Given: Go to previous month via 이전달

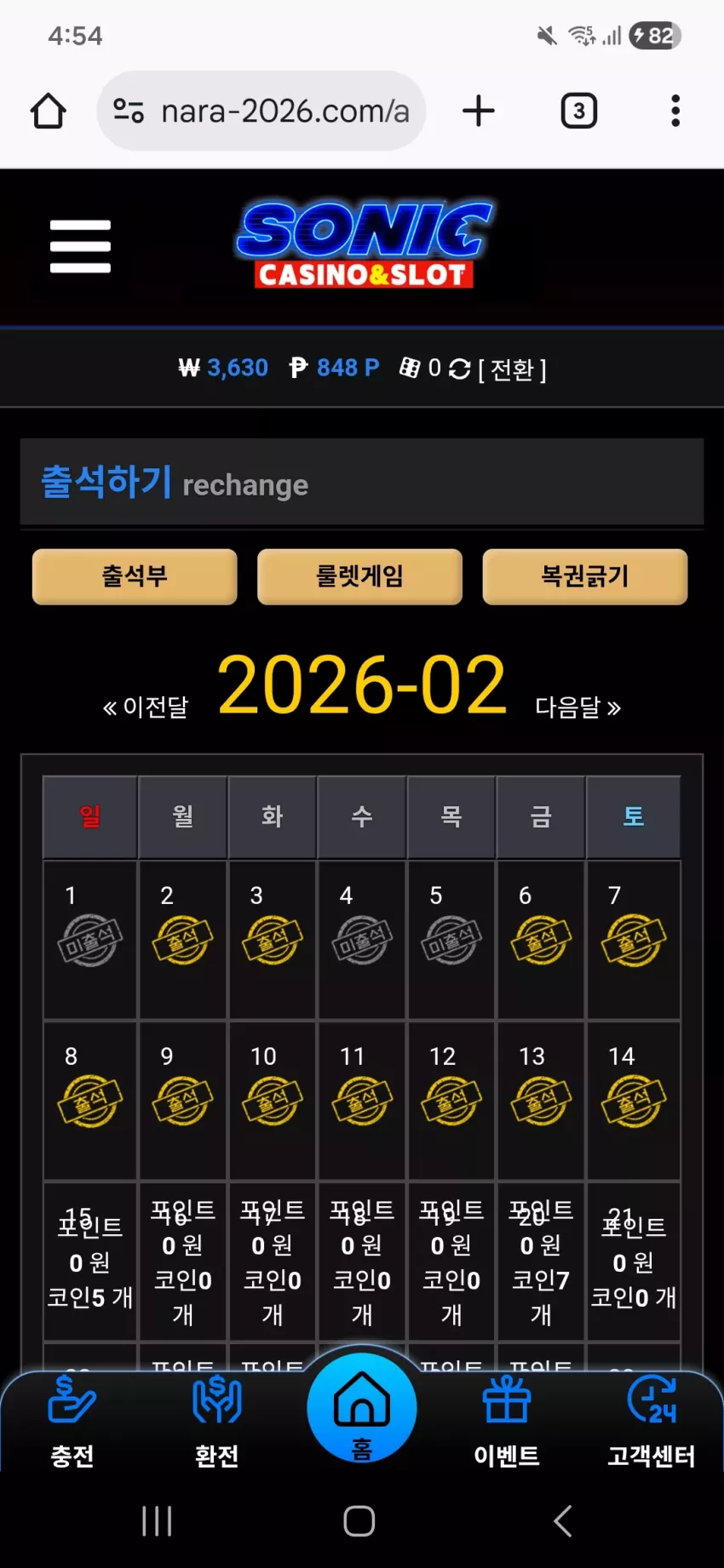Looking at the screenshot, I should click(x=146, y=707).
